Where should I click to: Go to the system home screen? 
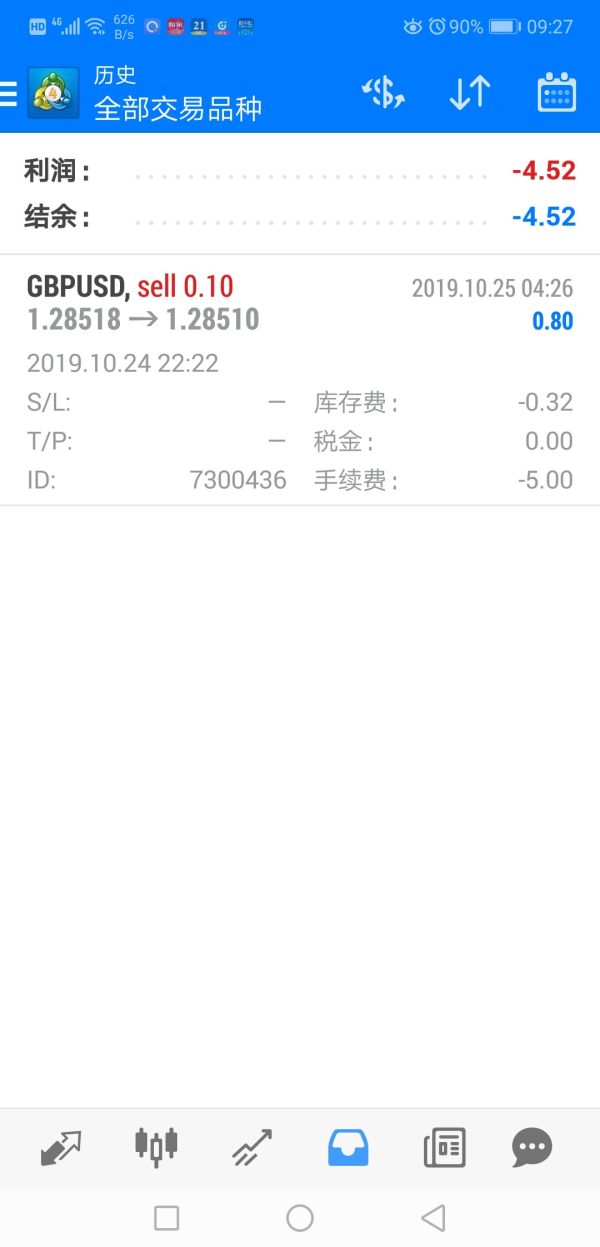coord(300,1218)
